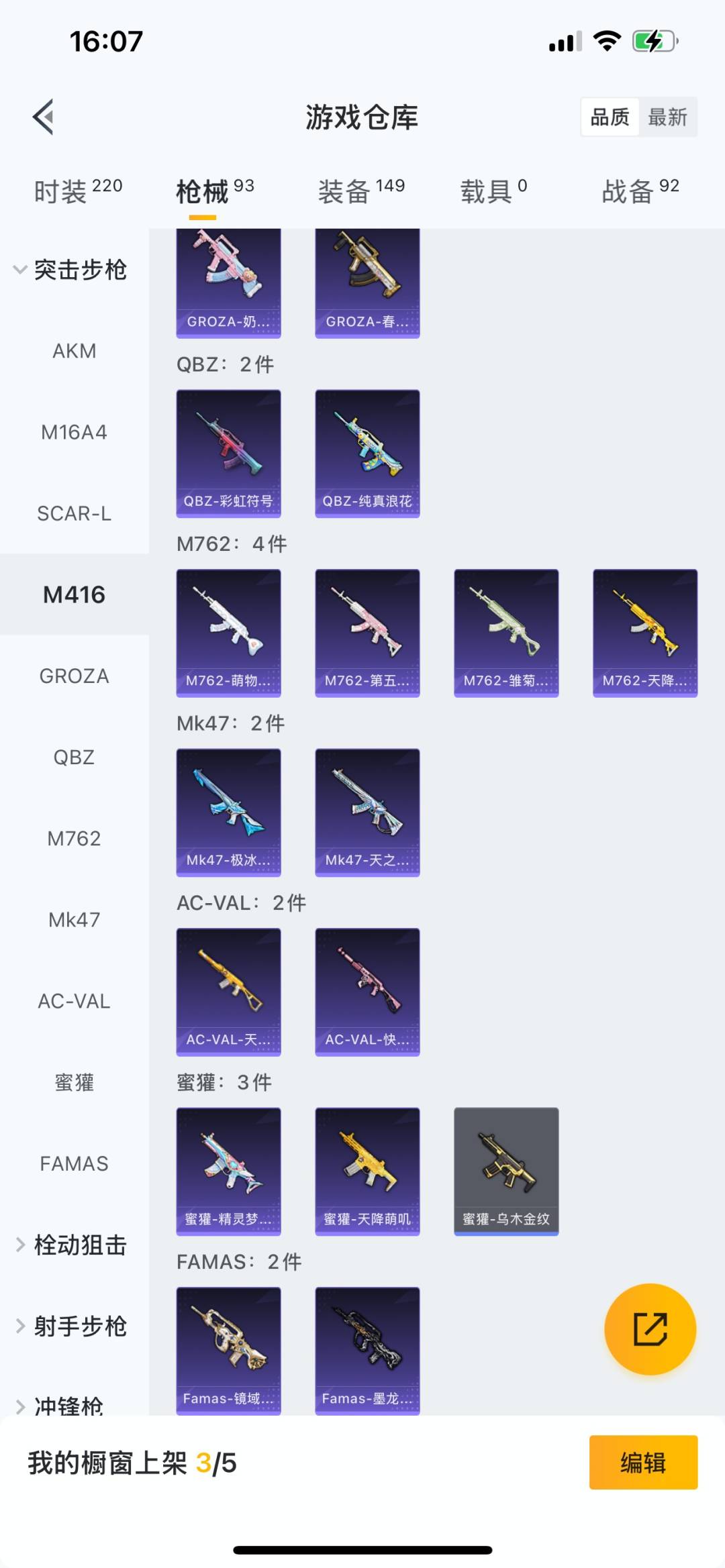Select GROZA in the sidebar
The width and height of the screenshot is (725, 1568).
(x=74, y=676)
